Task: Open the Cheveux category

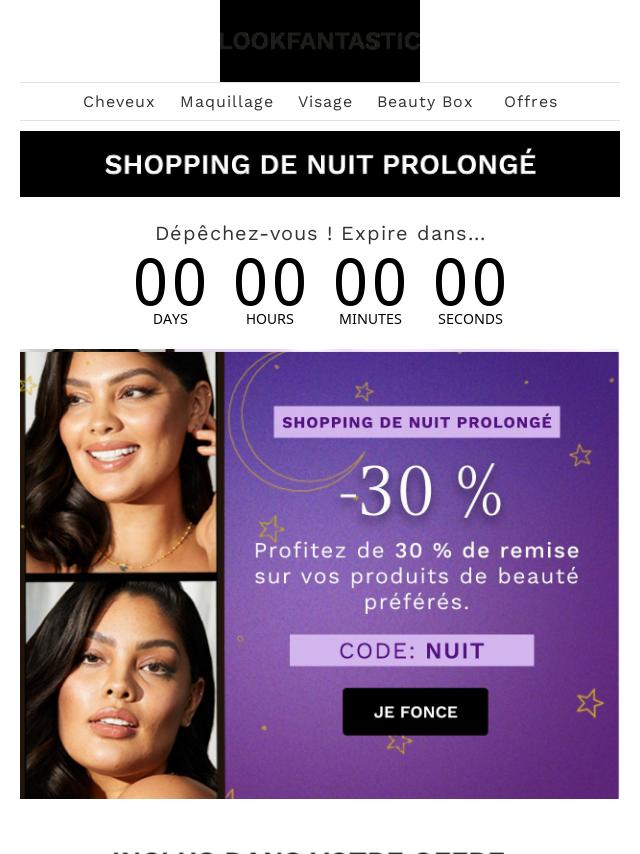Action: (x=119, y=102)
